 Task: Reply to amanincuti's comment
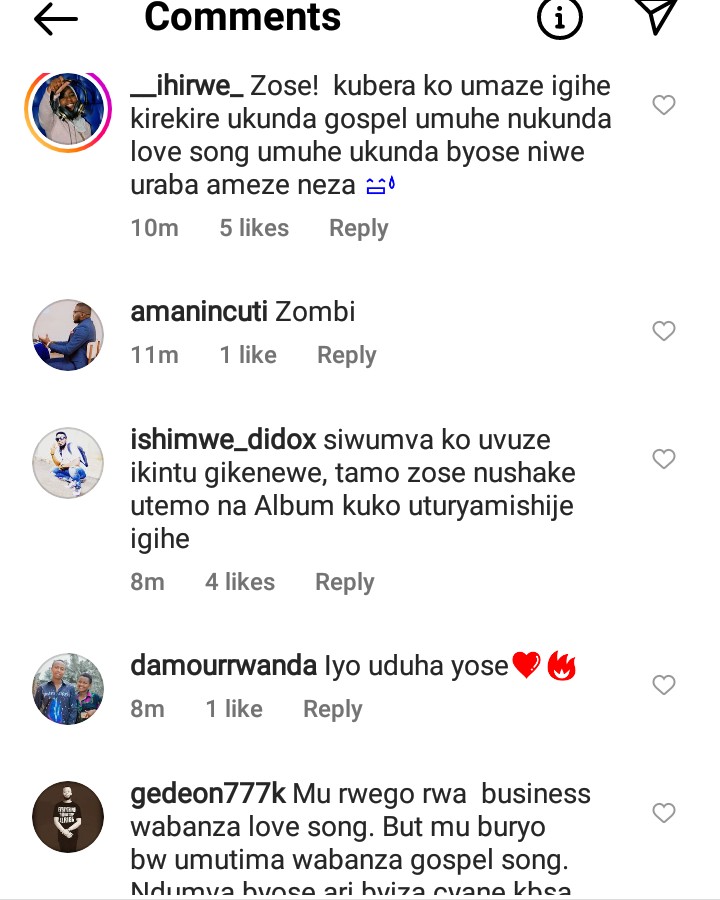coord(346,355)
